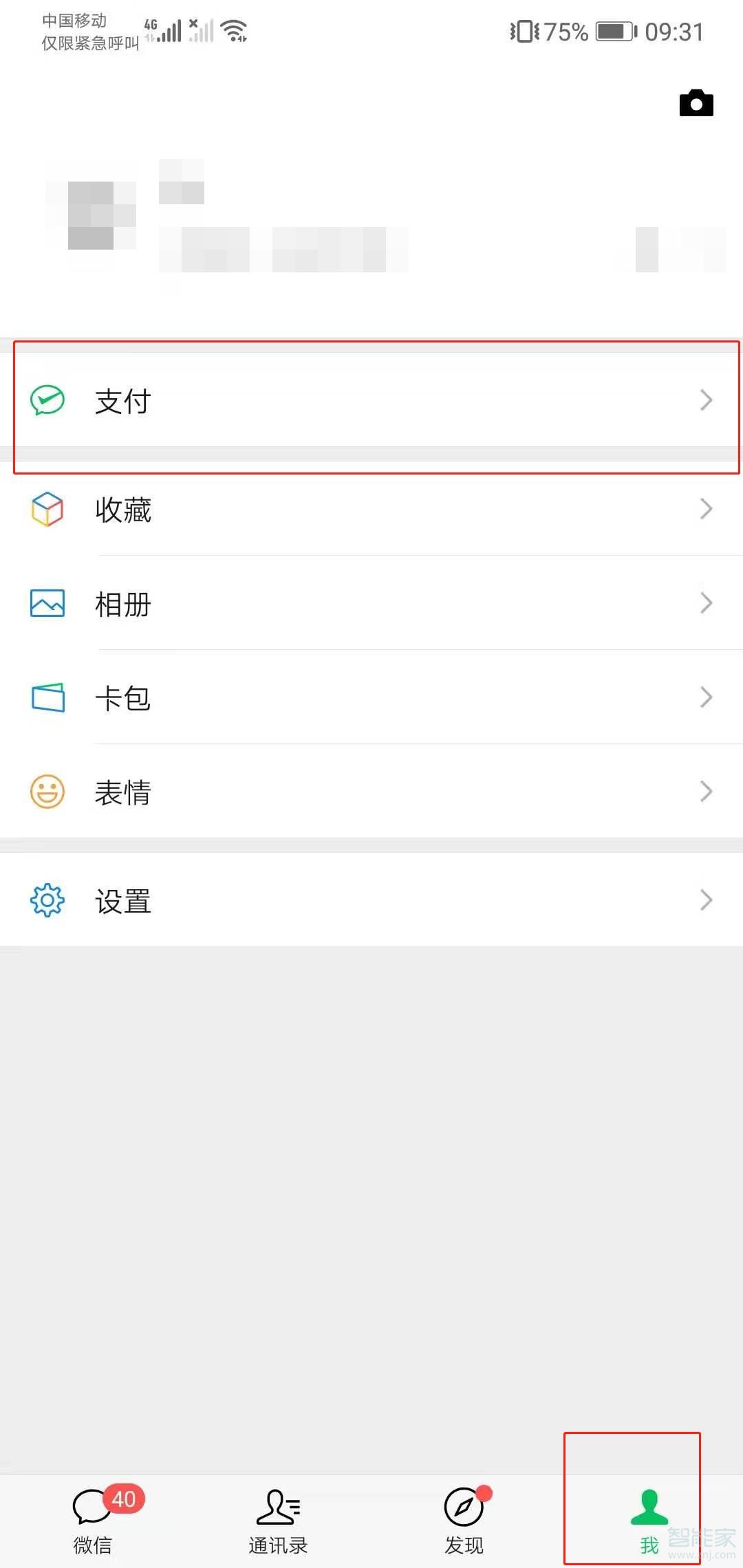Viewport: 743px width, 1568px height.
Task: Open WeChat Pay via the green payment icon
Action: (x=45, y=400)
